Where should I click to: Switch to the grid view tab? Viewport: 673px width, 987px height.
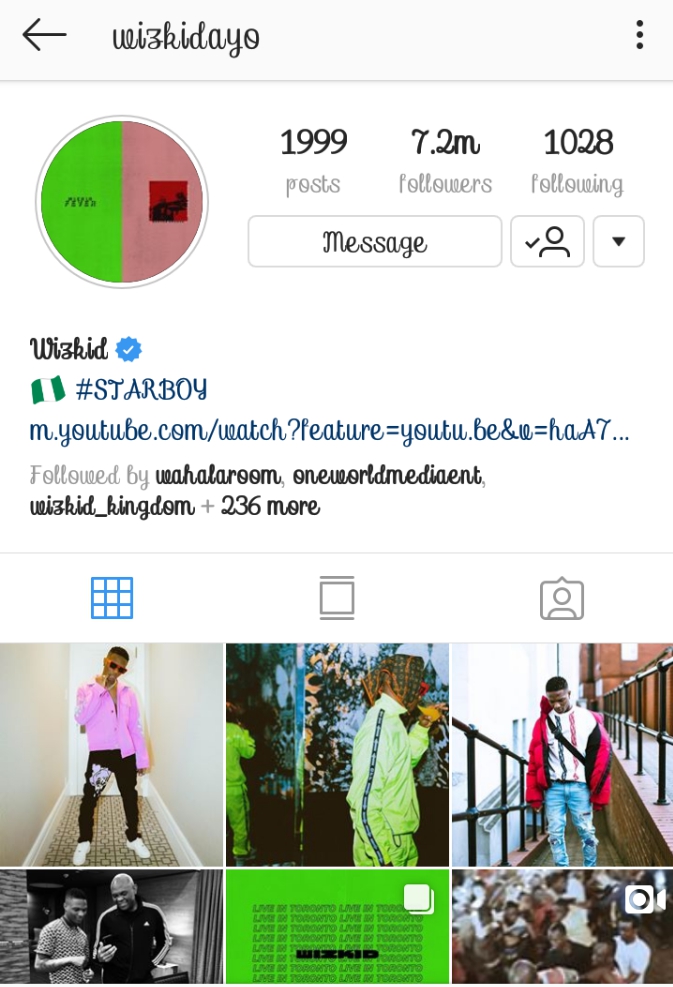pyautogui.click(x=112, y=598)
